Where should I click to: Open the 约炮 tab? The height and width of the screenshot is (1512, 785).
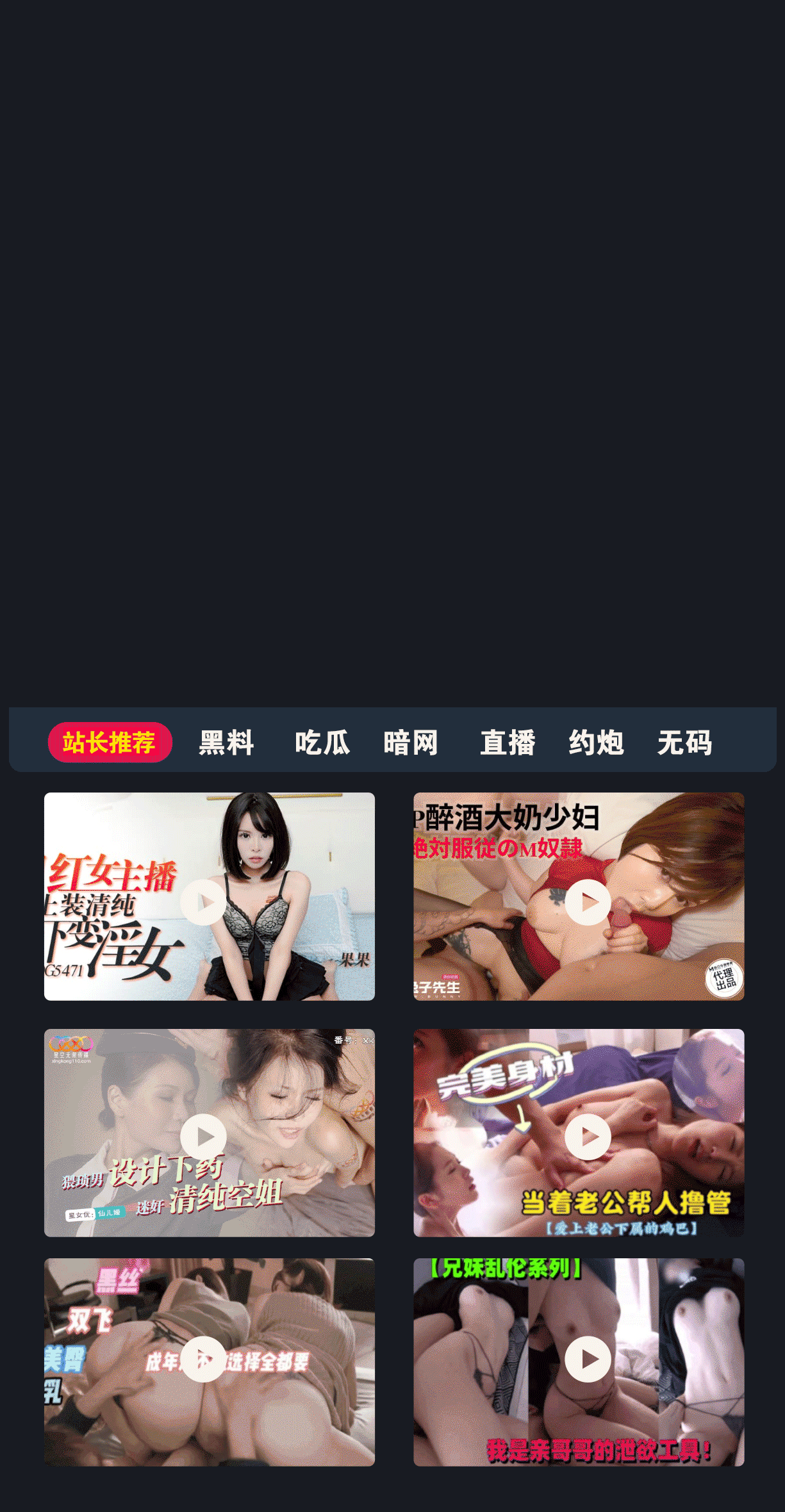pos(596,743)
